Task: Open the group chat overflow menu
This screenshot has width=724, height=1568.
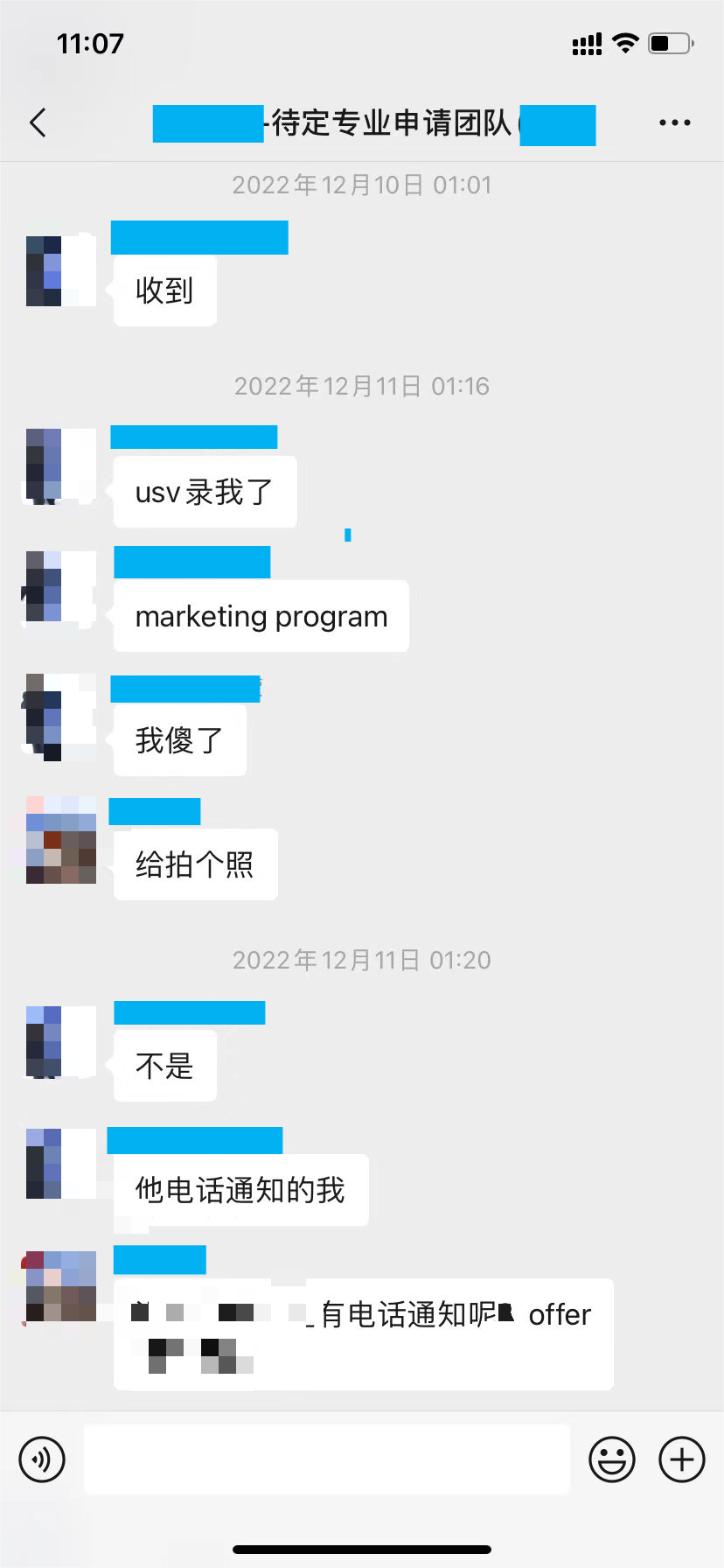Action: tap(674, 123)
